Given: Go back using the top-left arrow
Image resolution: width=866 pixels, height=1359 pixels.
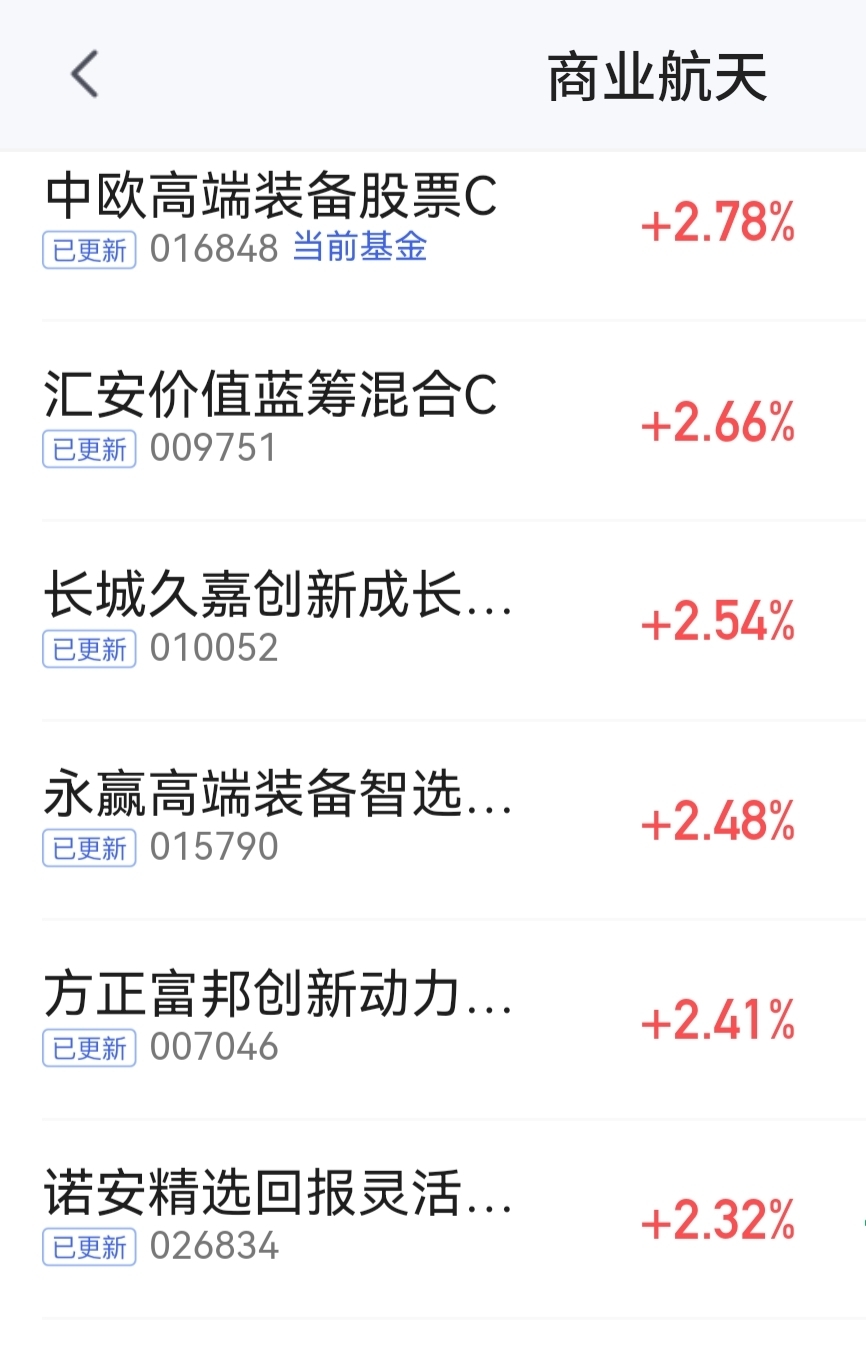Looking at the screenshot, I should pos(85,75).
